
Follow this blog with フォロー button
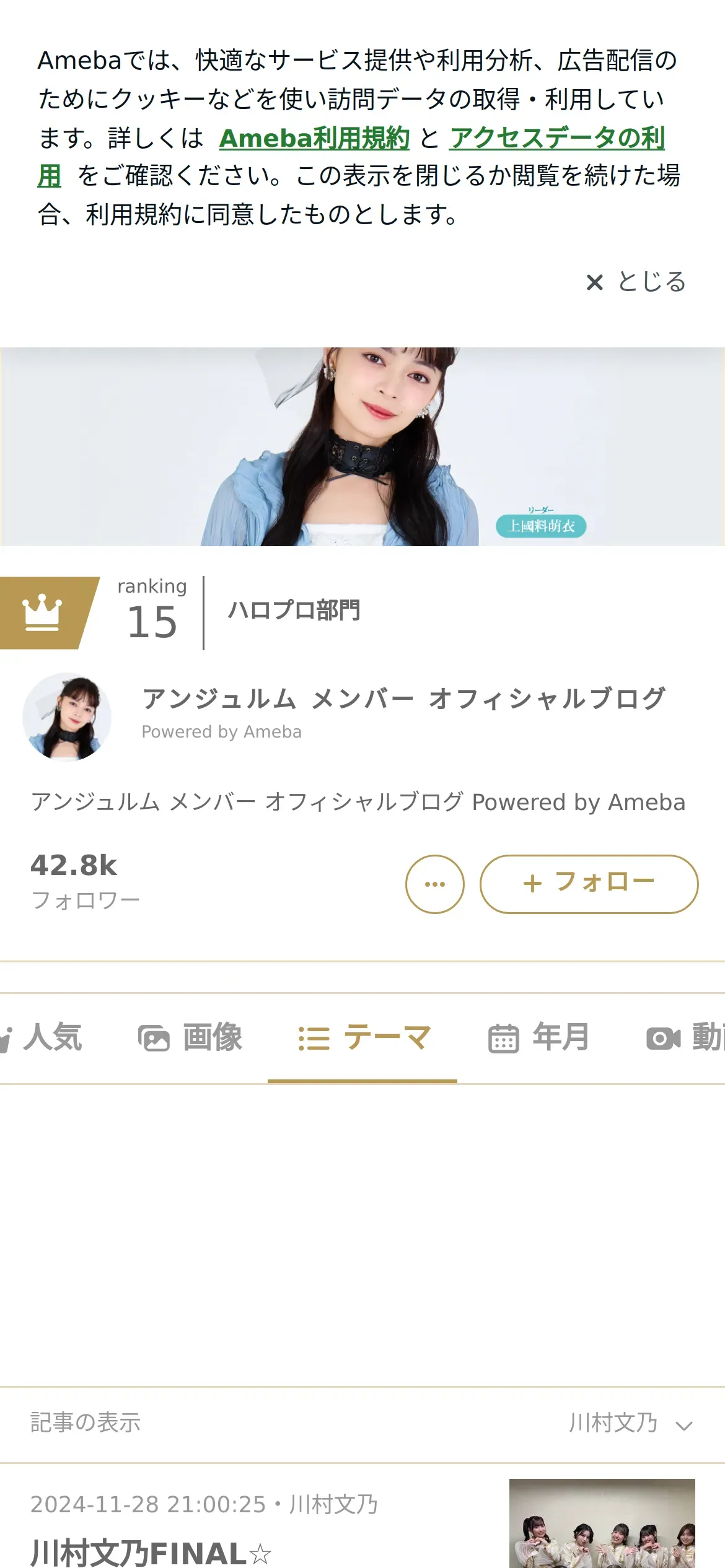tap(589, 884)
